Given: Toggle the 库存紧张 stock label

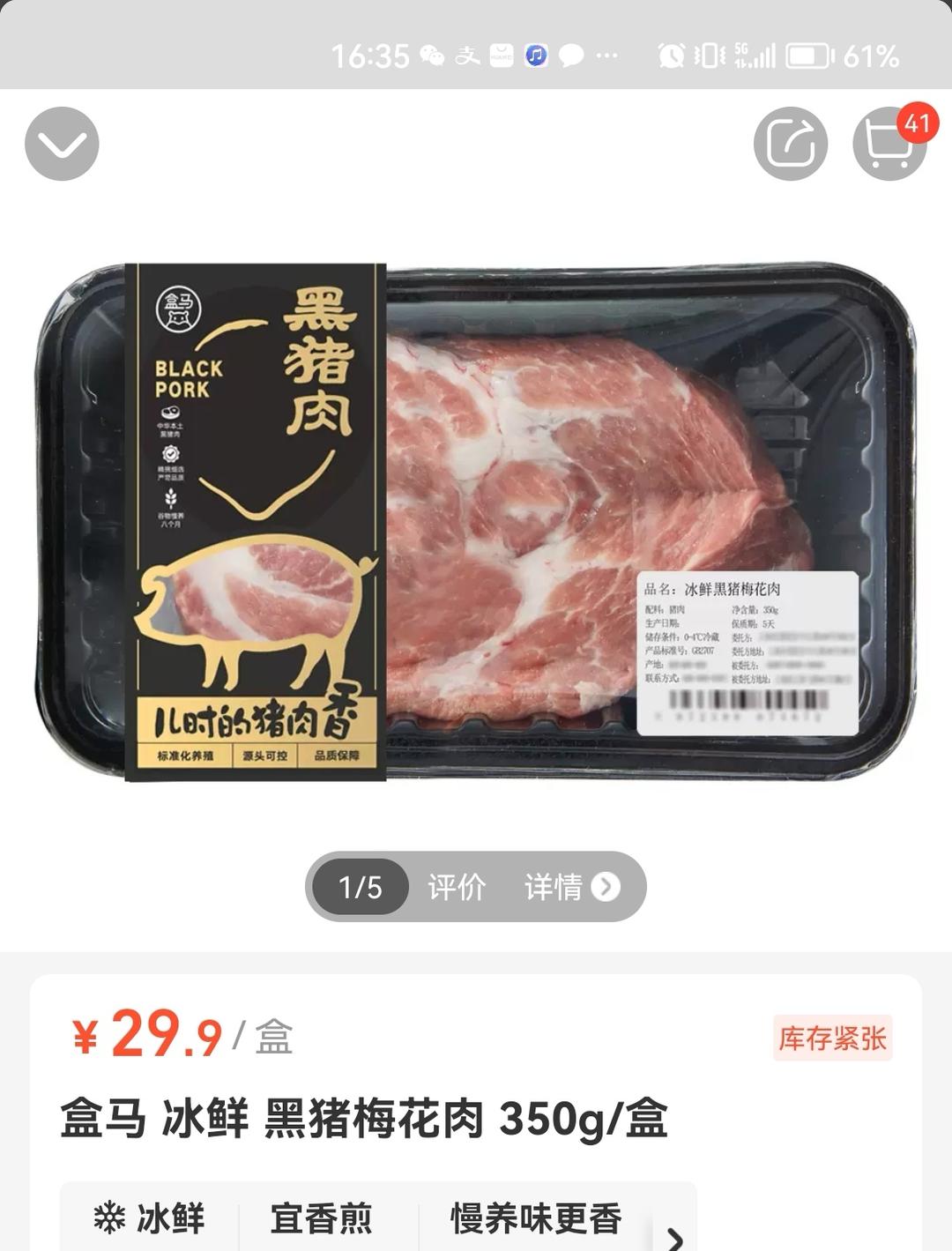Looking at the screenshot, I should click(831, 1040).
